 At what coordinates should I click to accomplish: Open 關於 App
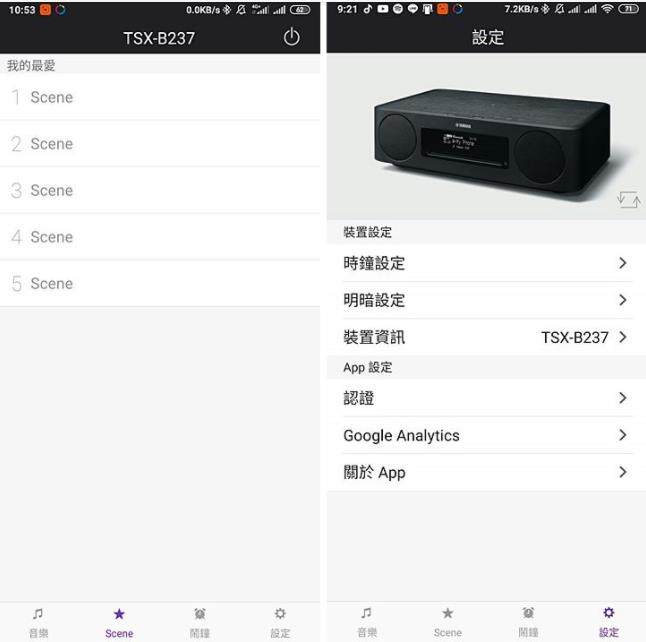click(487, 472)
